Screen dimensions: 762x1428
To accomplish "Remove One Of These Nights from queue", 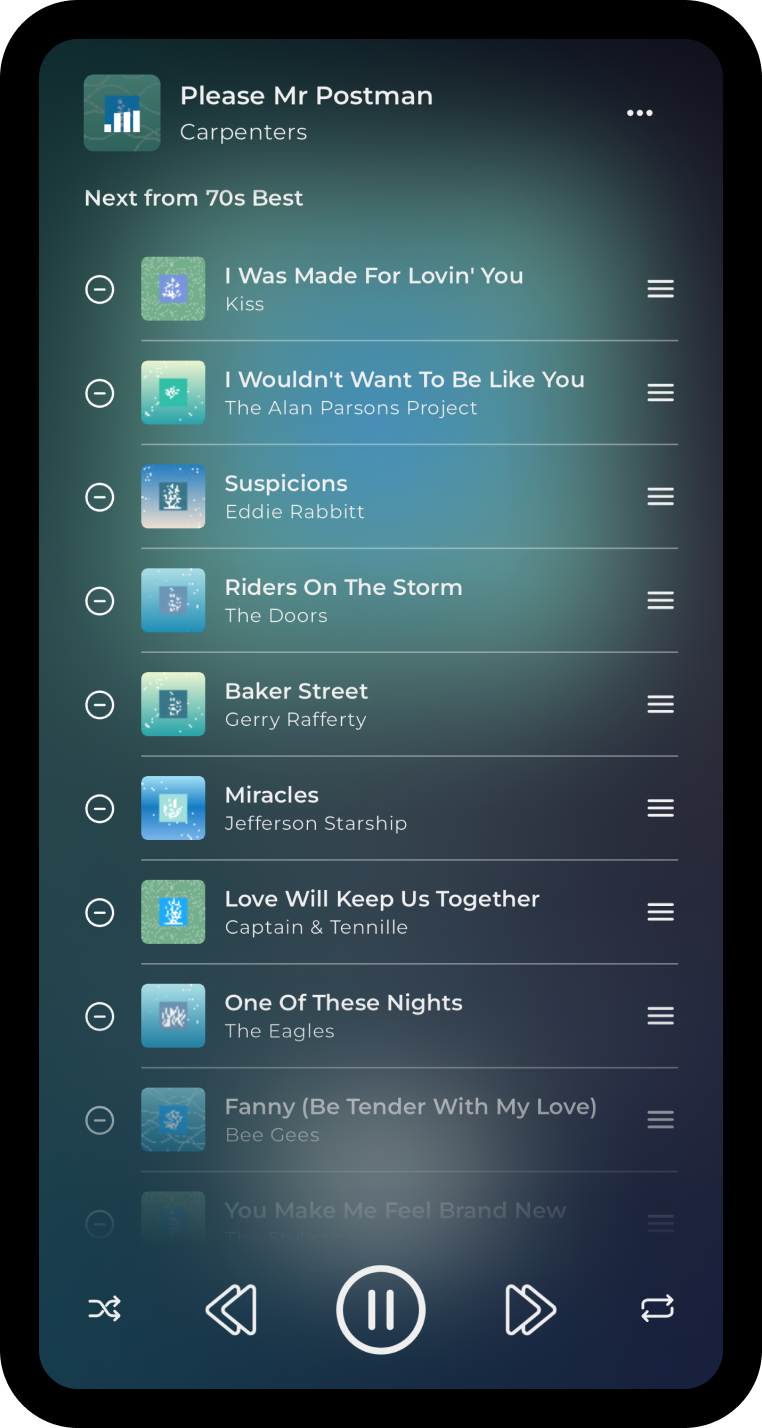I will [x=99, y=1017].
